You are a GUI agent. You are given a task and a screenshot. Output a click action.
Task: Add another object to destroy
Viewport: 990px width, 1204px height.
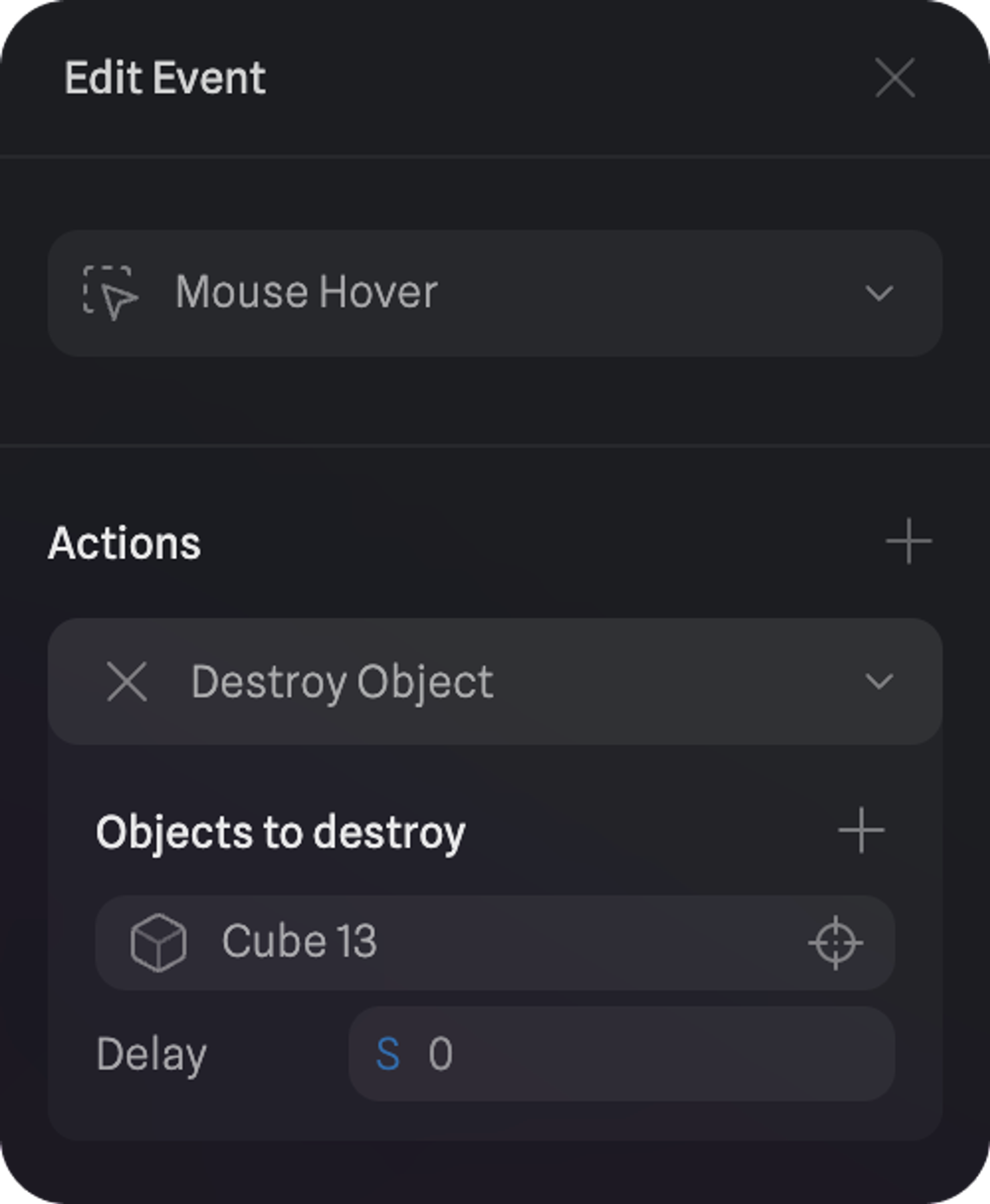point(860,830)
